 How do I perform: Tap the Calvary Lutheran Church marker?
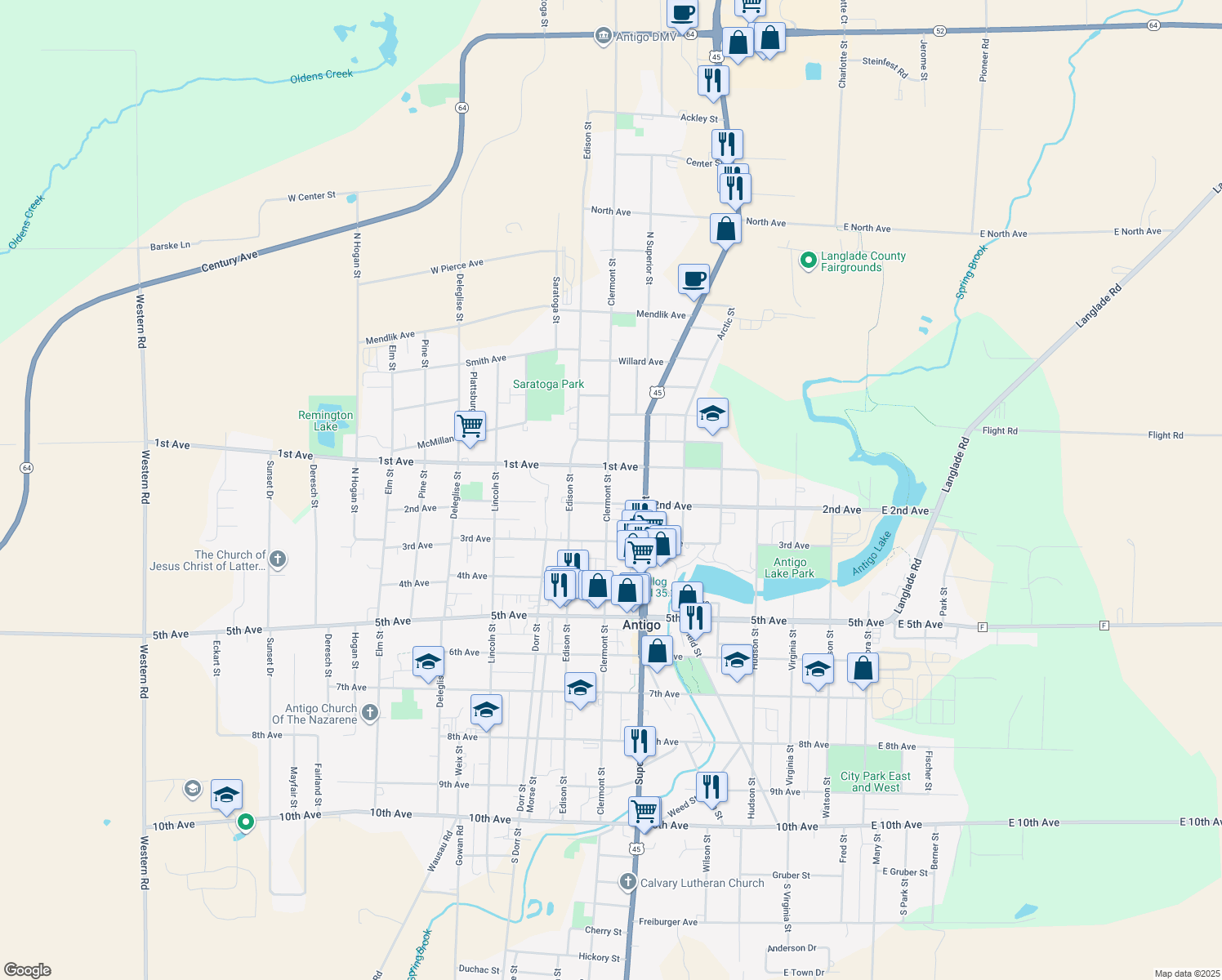627,882
